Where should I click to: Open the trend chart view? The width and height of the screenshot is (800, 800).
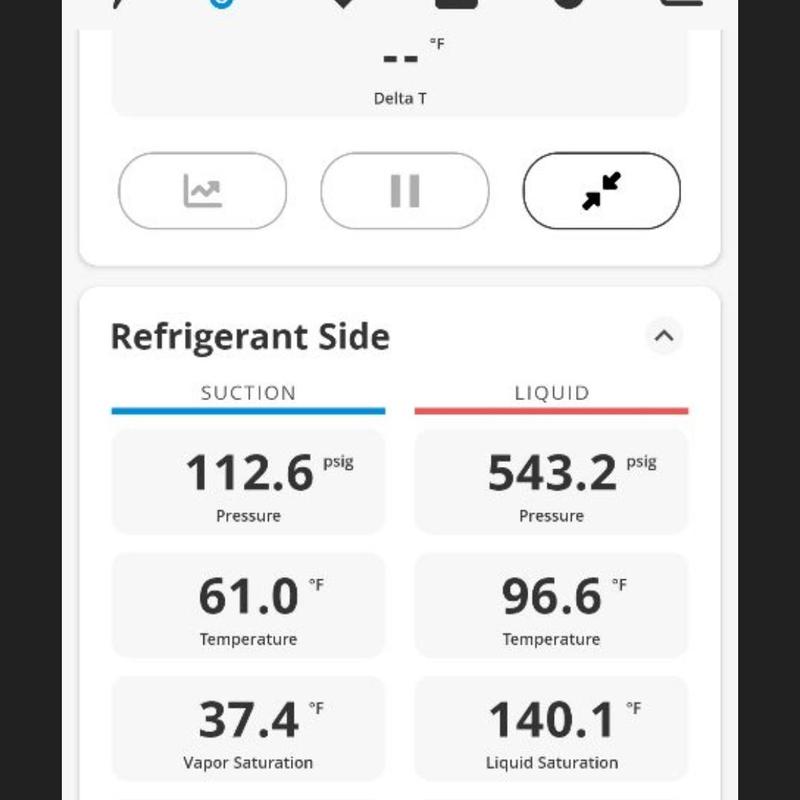tap(202, 191)
